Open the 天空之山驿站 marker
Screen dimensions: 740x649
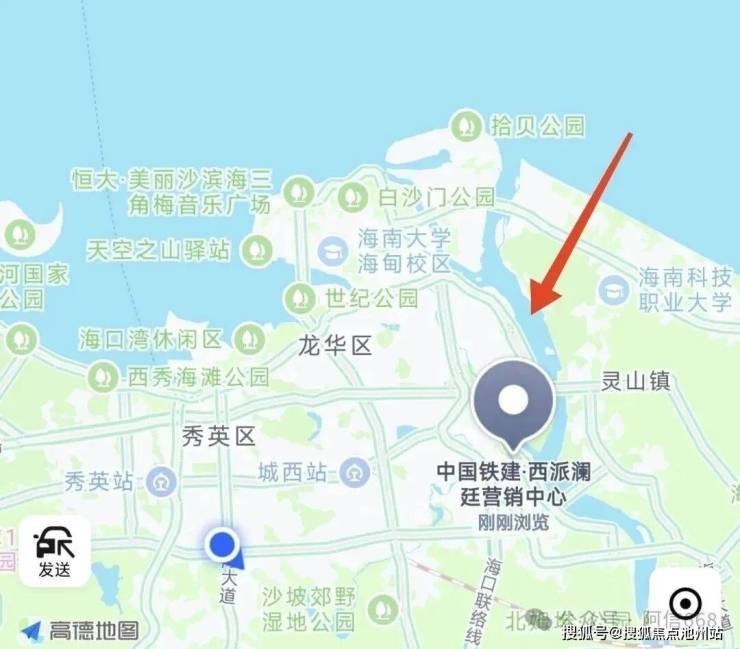258,246
